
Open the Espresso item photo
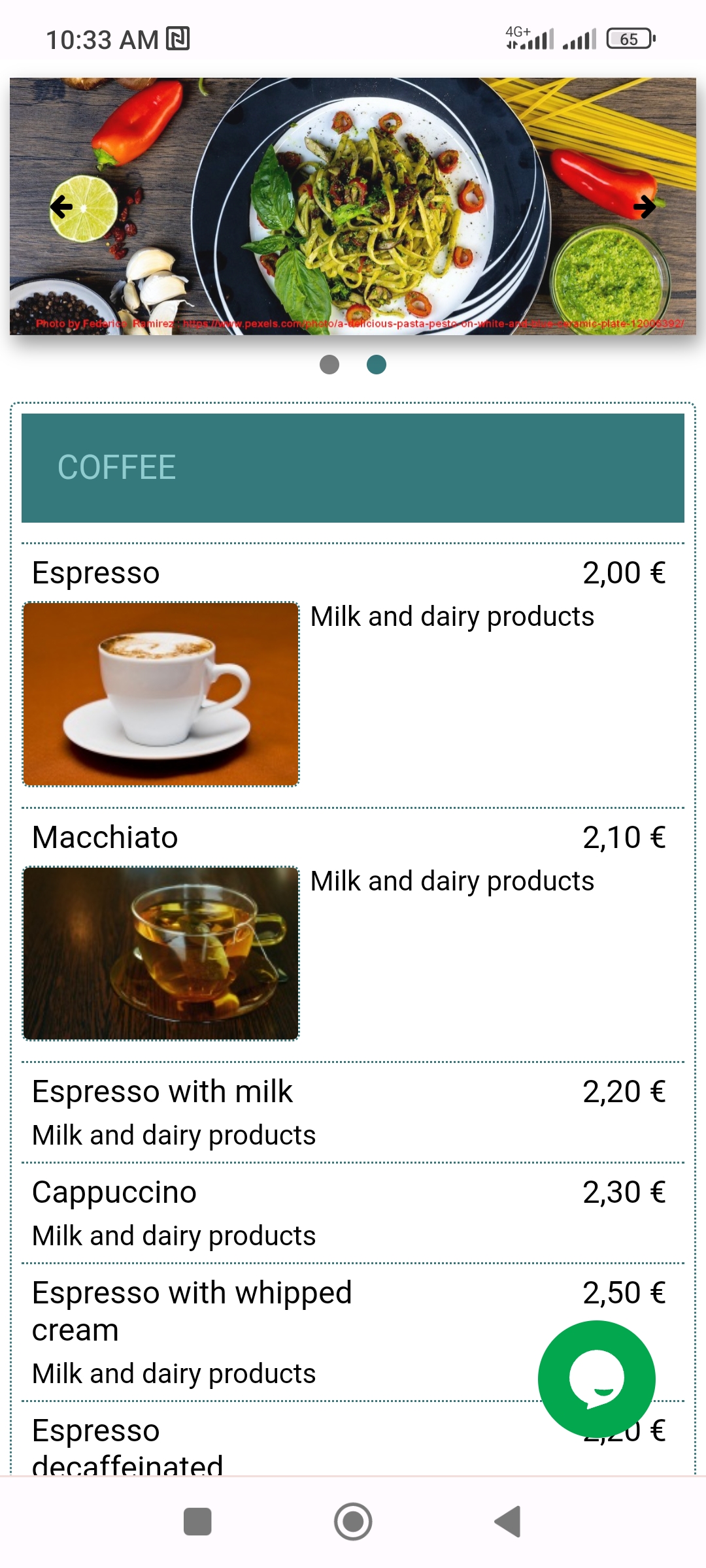(x=161, y=694)
